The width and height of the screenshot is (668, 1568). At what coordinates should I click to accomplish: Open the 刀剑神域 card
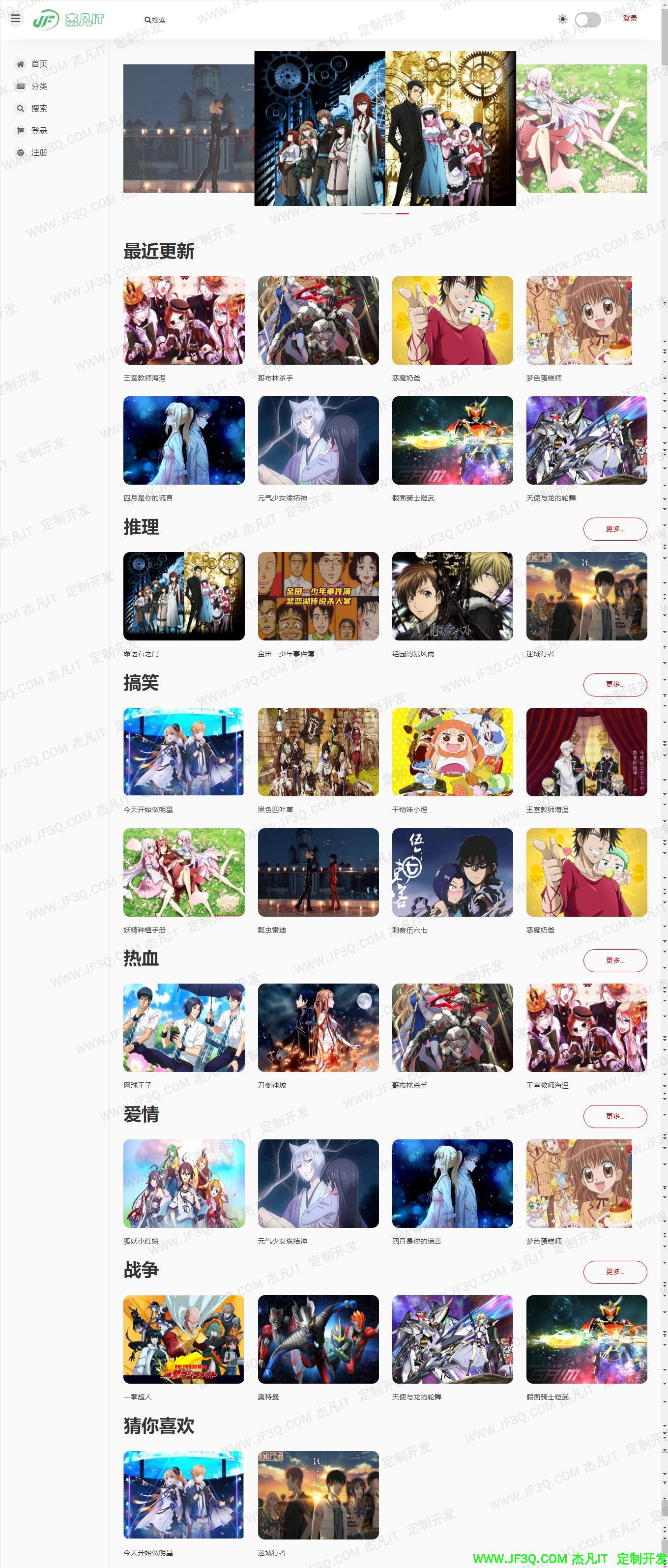tap(318, 1028)
